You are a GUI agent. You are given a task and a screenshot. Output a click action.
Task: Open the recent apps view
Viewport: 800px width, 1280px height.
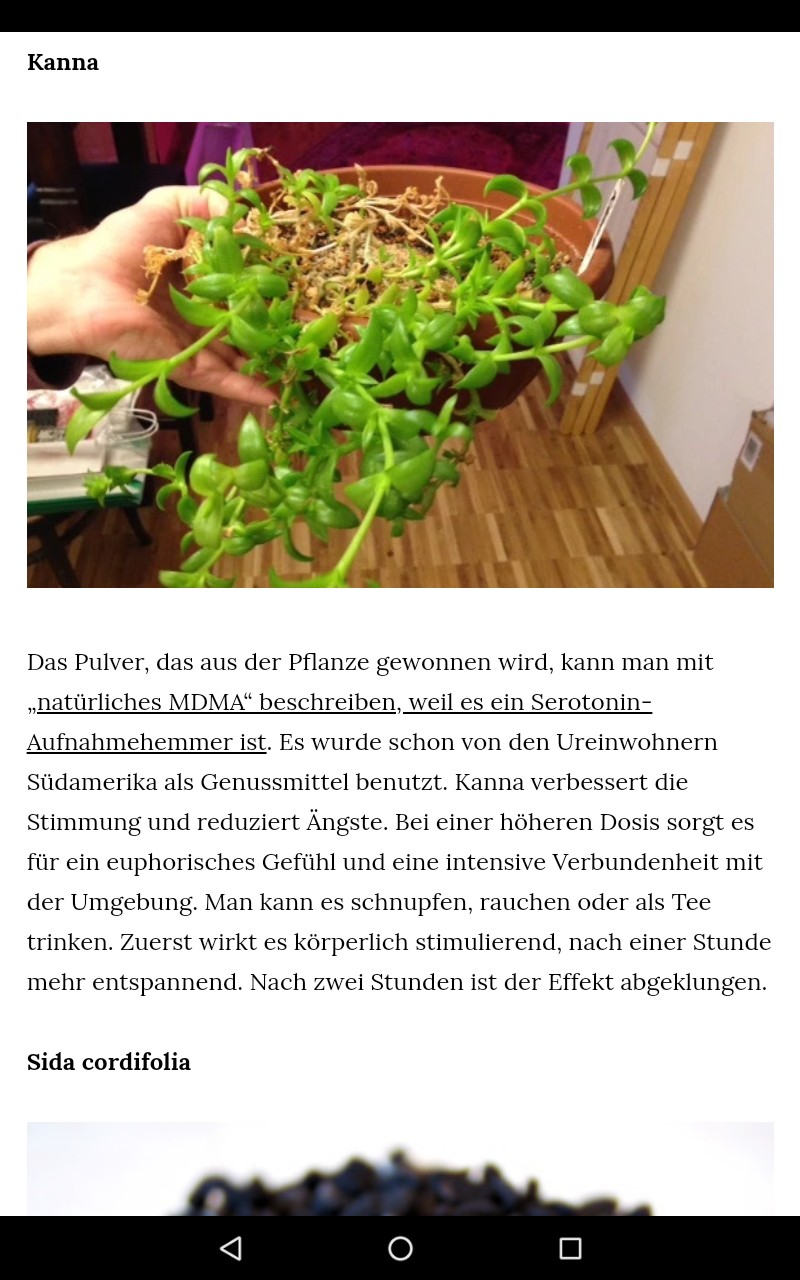(x=570, y=1248)
